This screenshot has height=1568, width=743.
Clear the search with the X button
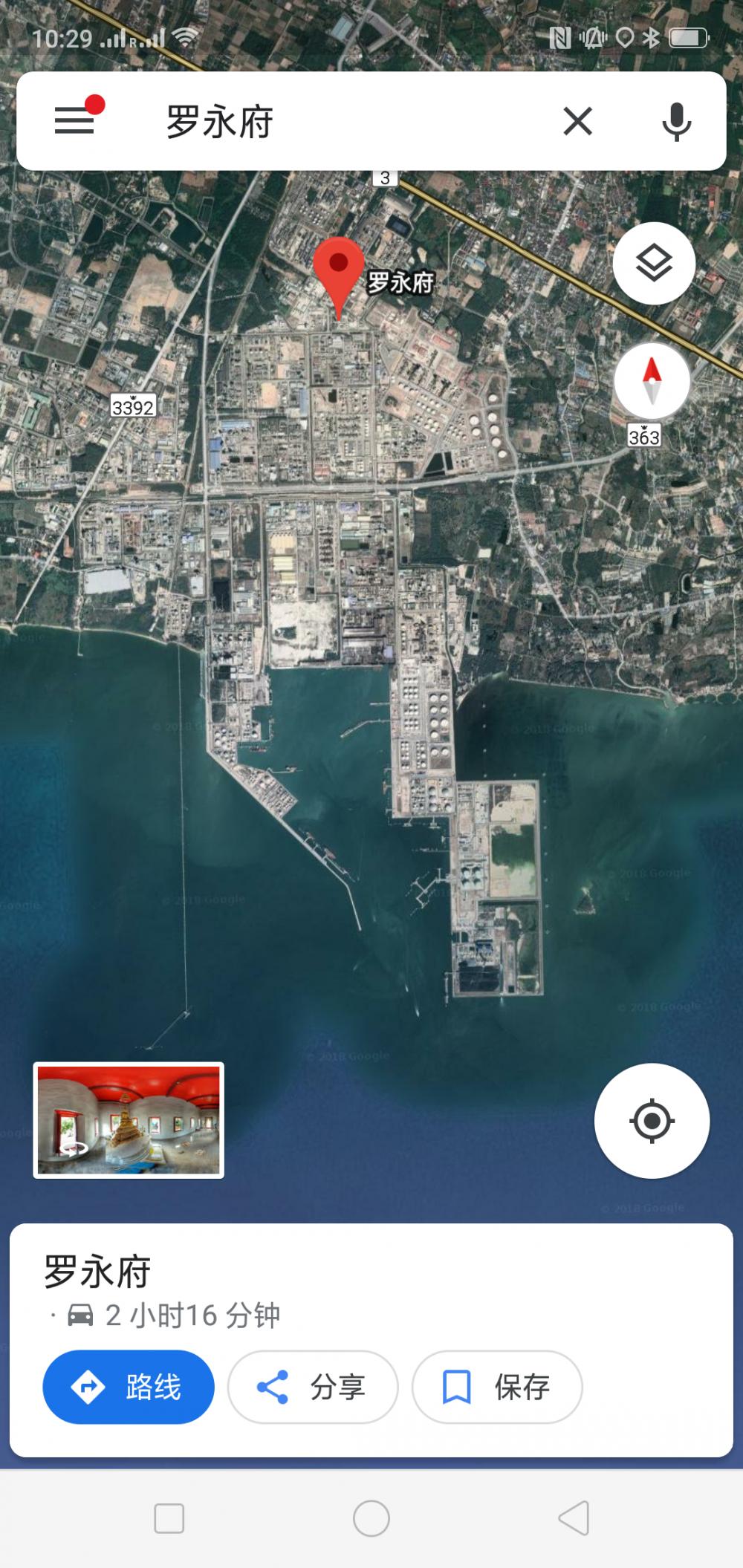coord(577,121)
